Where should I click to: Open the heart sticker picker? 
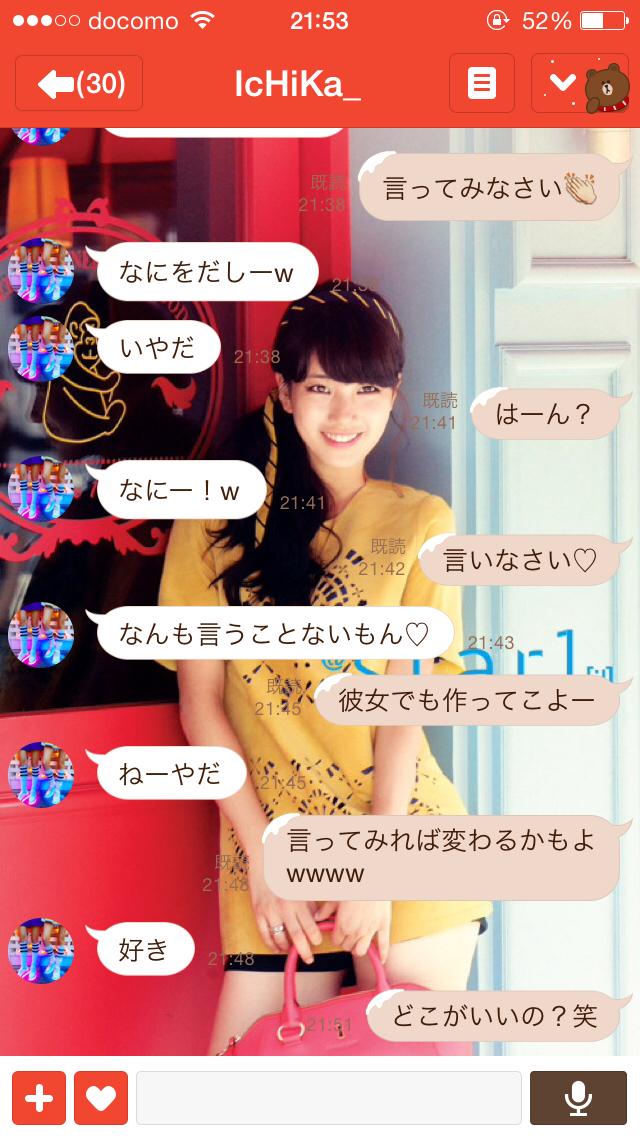[x=101, y=1097]
